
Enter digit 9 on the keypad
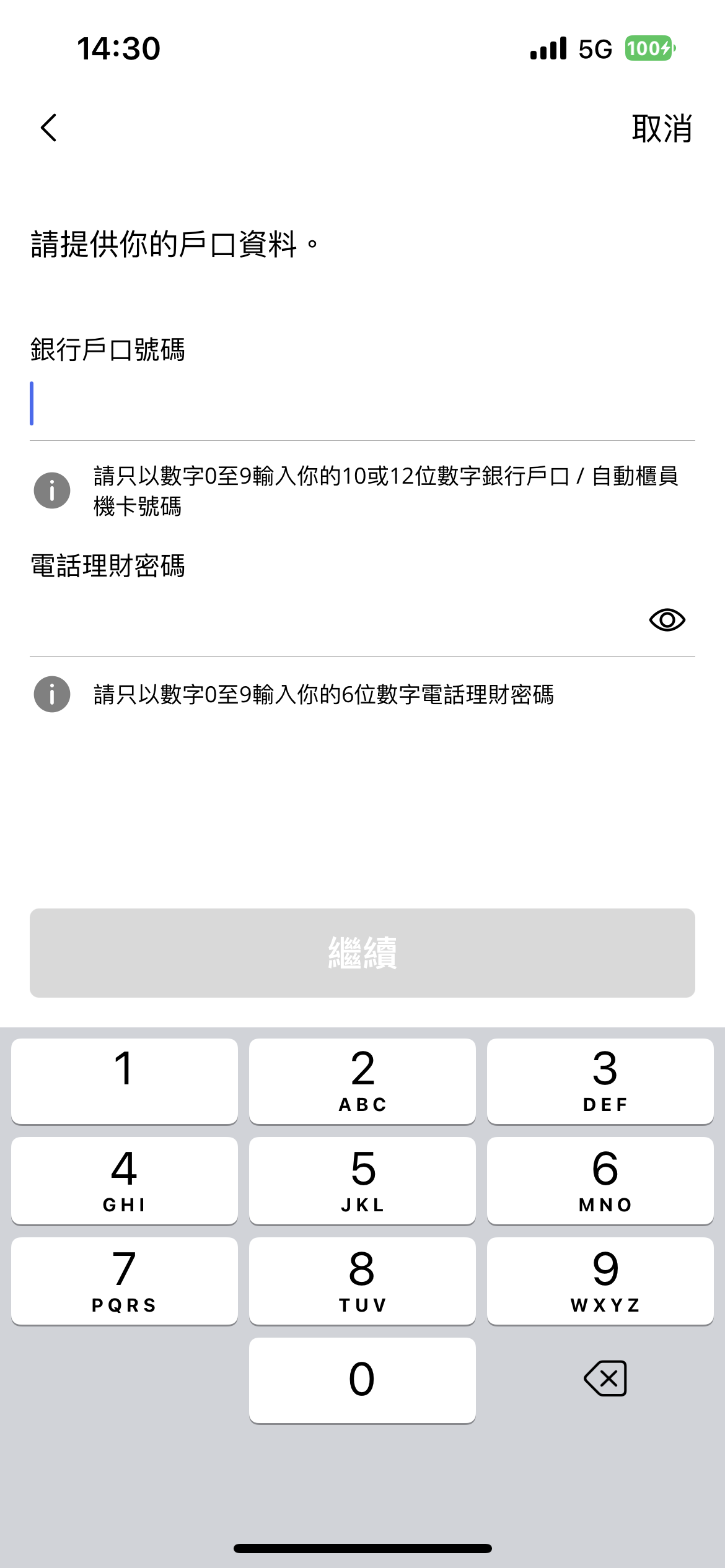(x=600, y=1281)
